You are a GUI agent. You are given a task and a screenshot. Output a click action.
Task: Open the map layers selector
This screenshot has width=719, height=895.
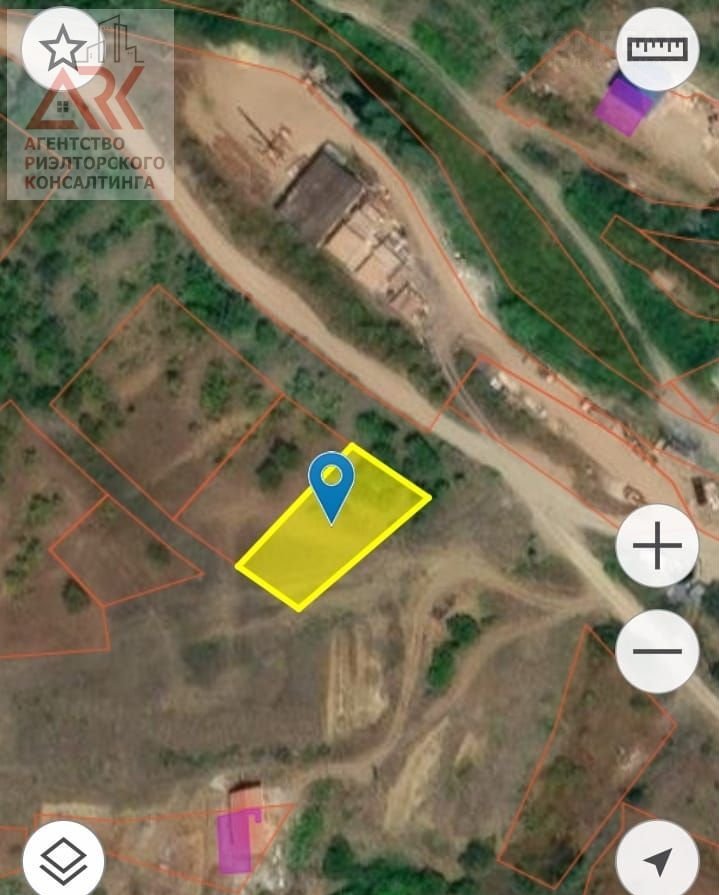pos(64,858)
